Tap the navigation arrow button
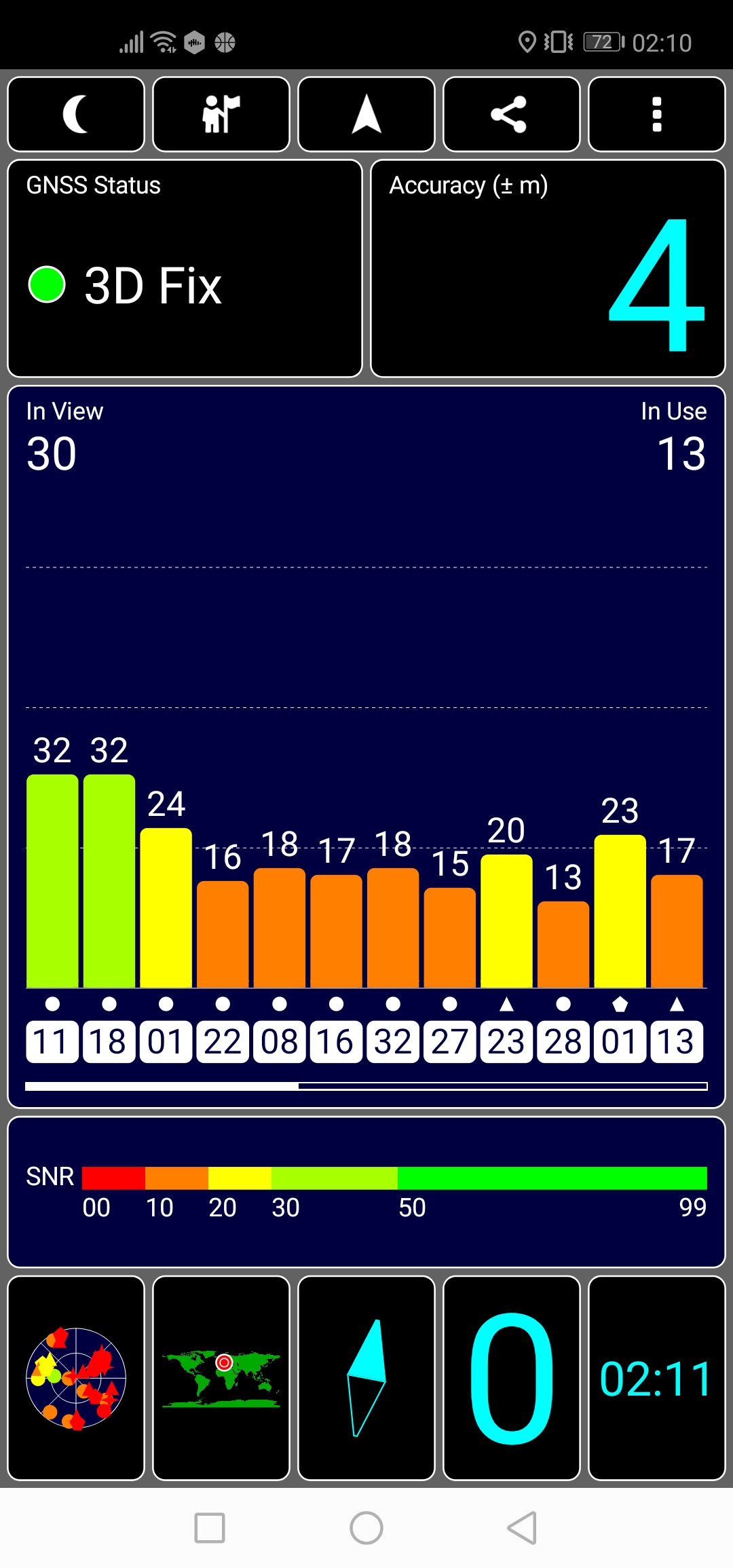 click(366, 114)
